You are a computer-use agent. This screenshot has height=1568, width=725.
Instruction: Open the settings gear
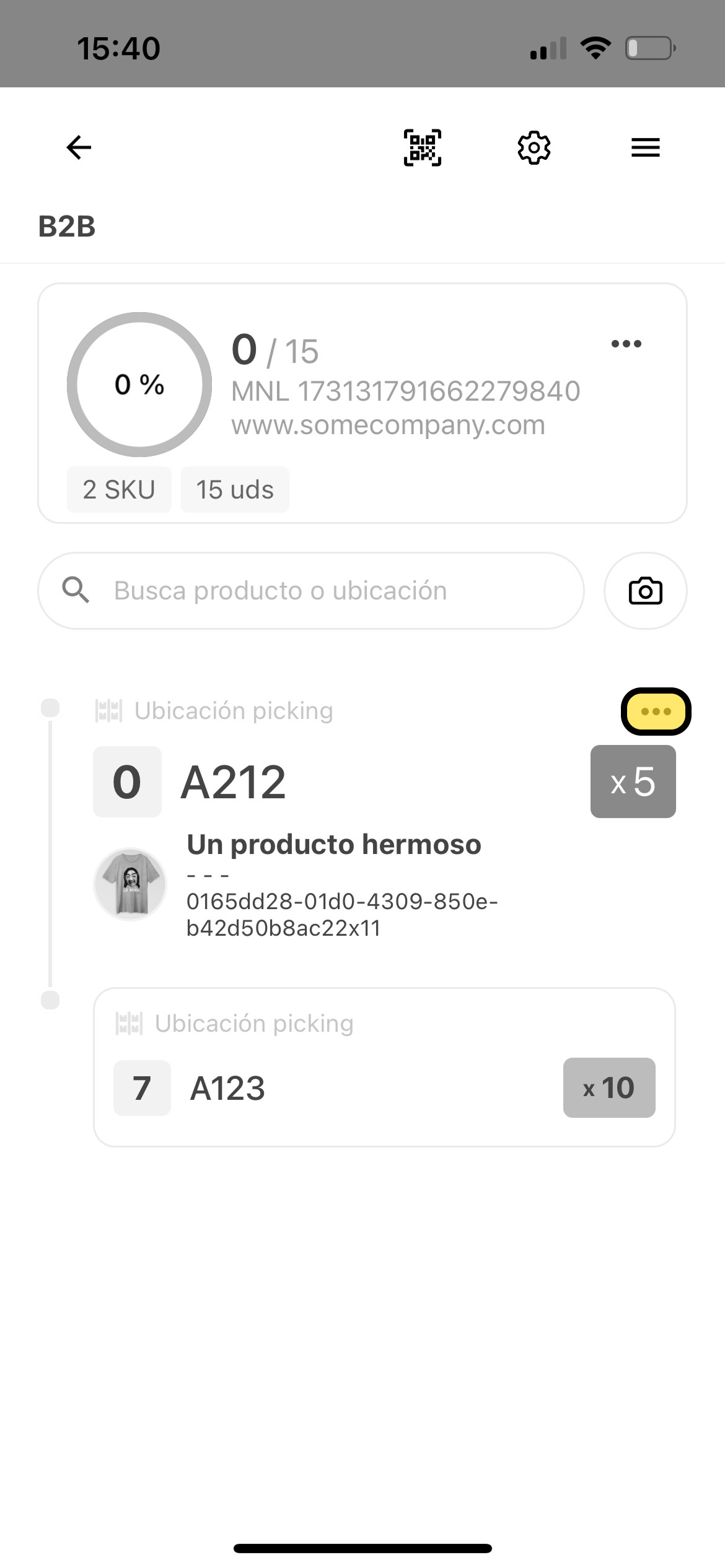(534, 147)
